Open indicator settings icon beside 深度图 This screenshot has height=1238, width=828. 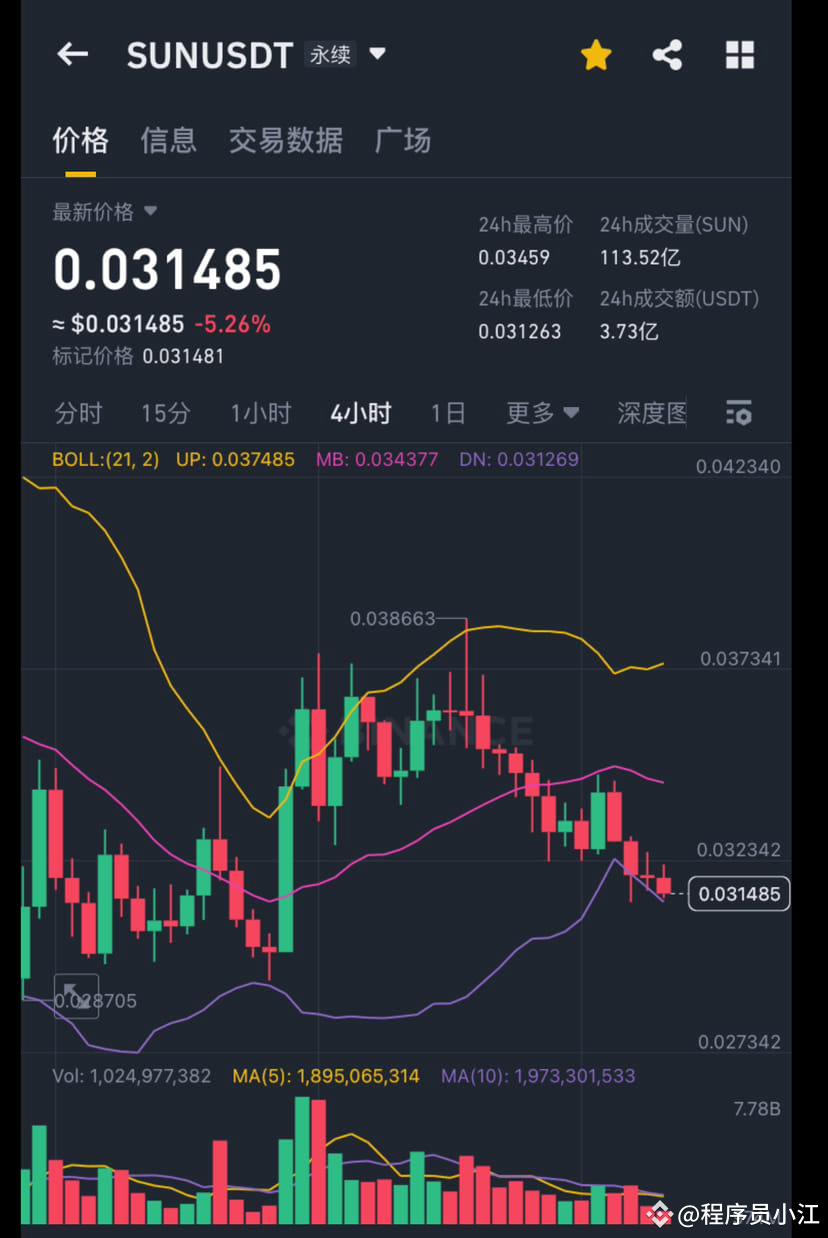pos(738,413)
